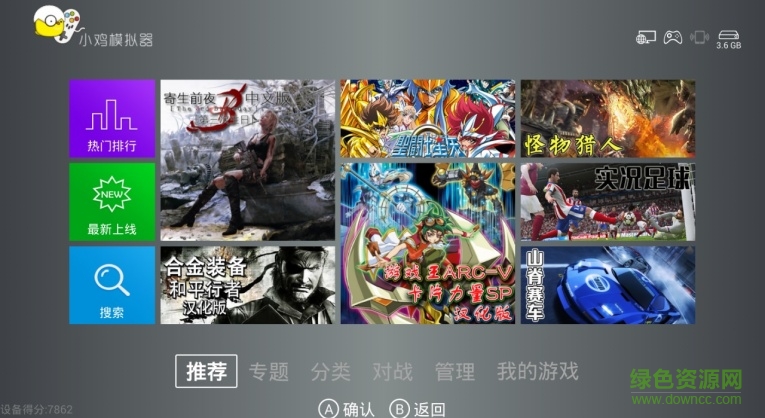Open the gamepad controller icon

pyautogui.click(x=674, y=37)
